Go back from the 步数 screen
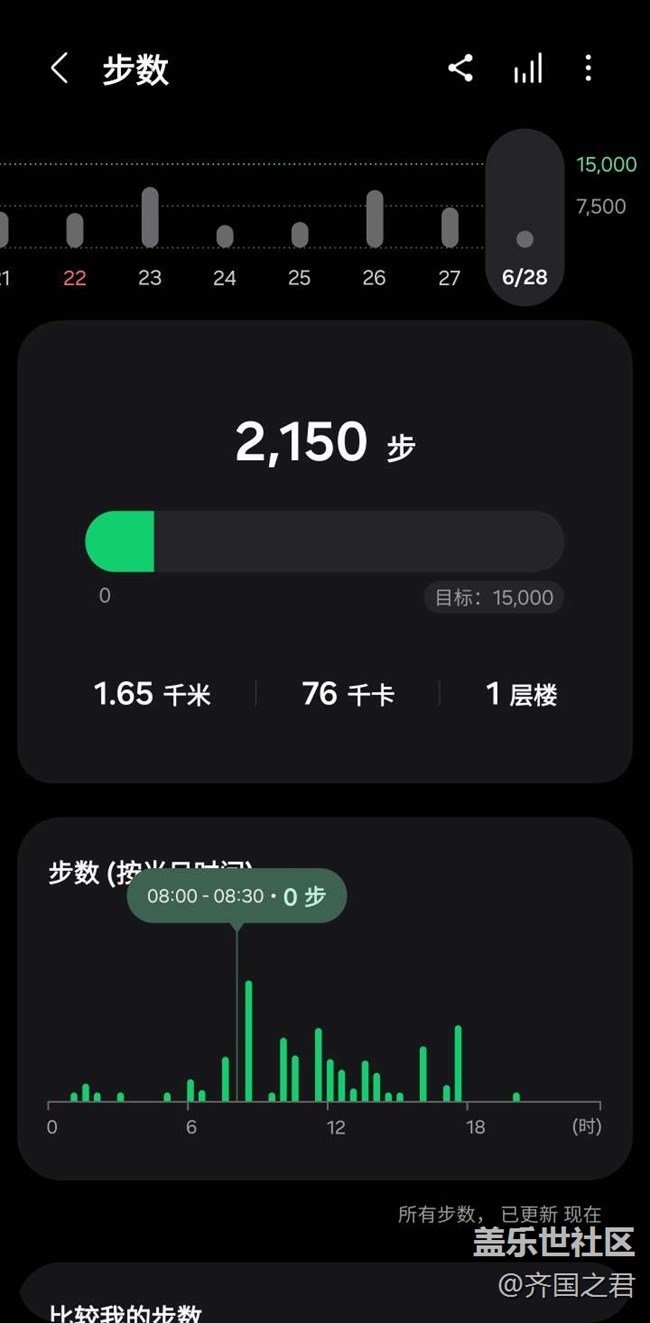This screenshot has height=1323, width=650. [59, 69]
